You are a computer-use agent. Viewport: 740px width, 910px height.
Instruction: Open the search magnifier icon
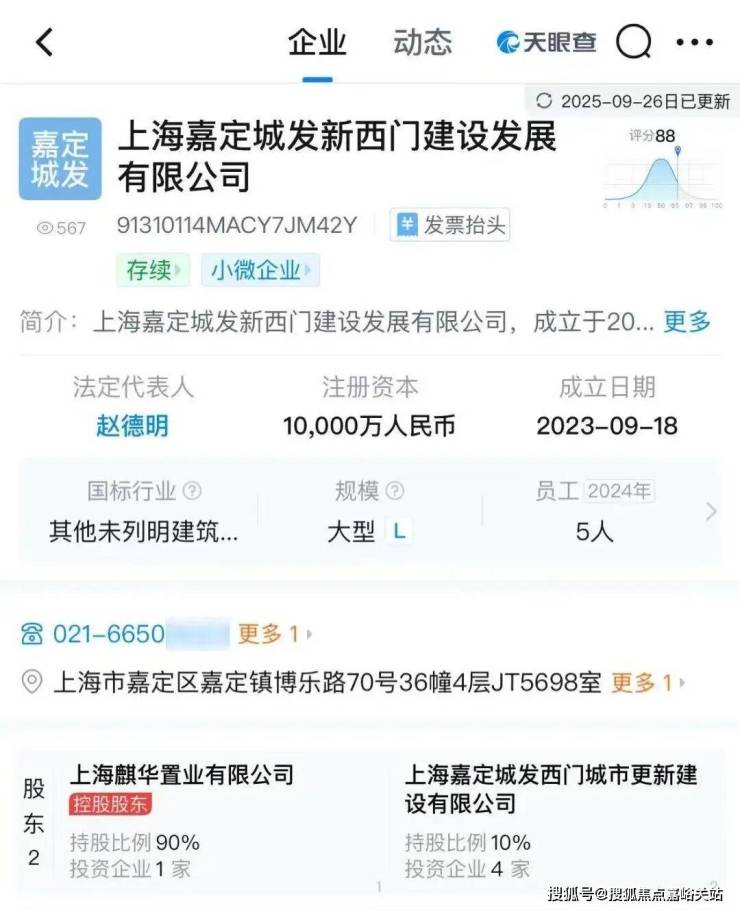pos(633,42)
